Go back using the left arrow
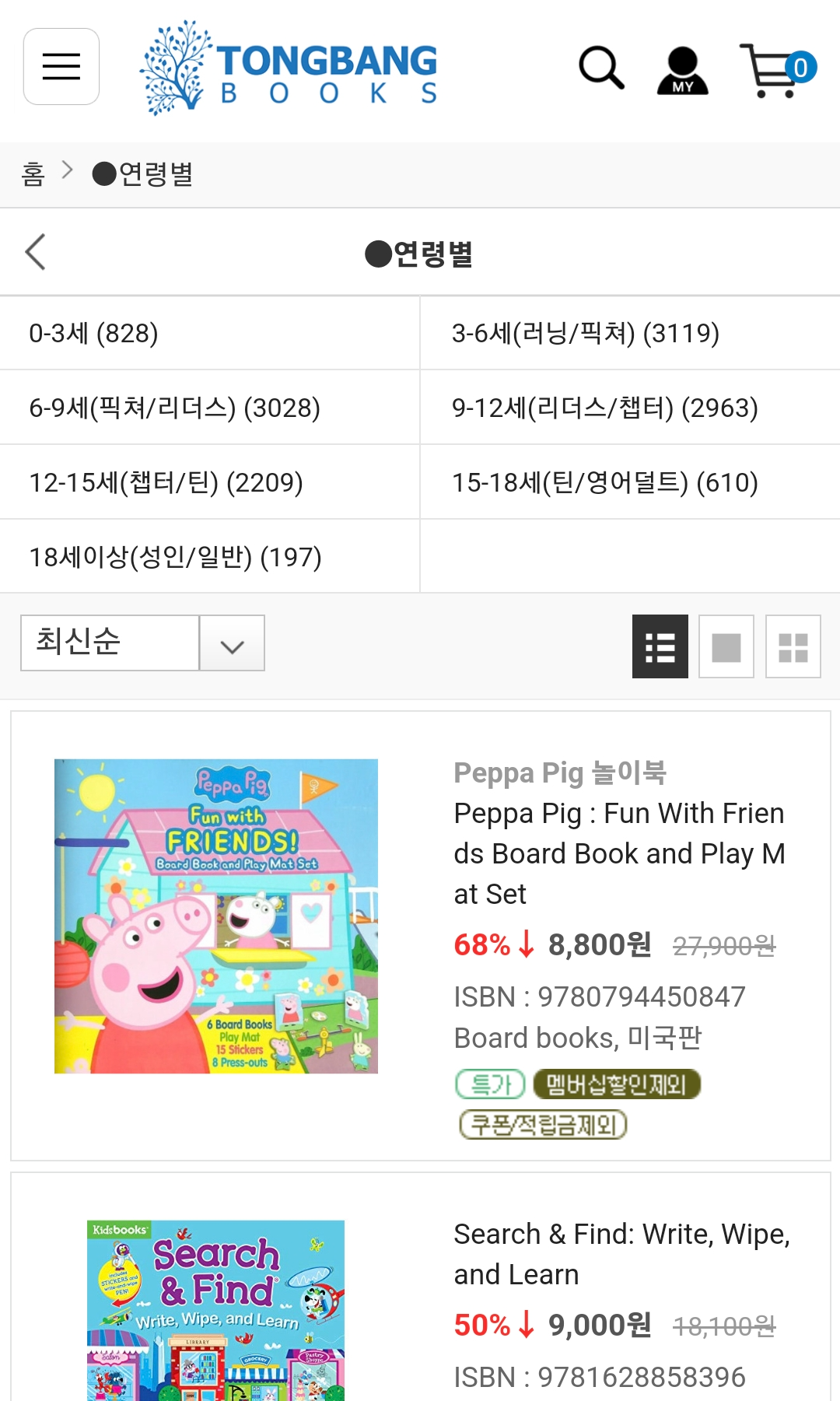 34,252
